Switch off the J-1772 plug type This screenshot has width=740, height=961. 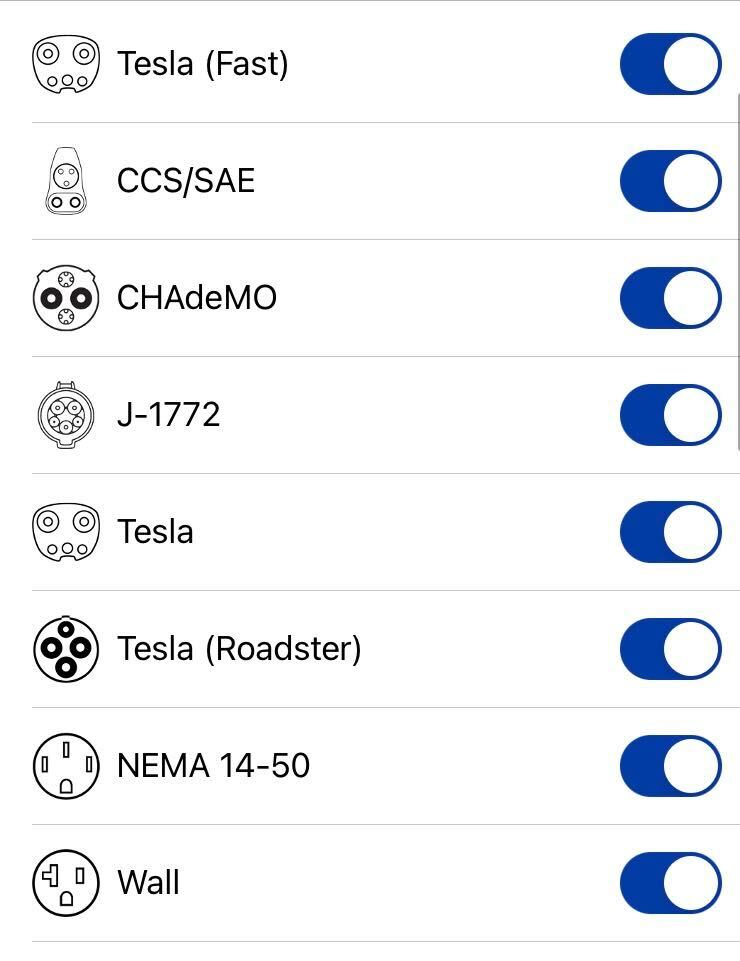click(670, 415)
